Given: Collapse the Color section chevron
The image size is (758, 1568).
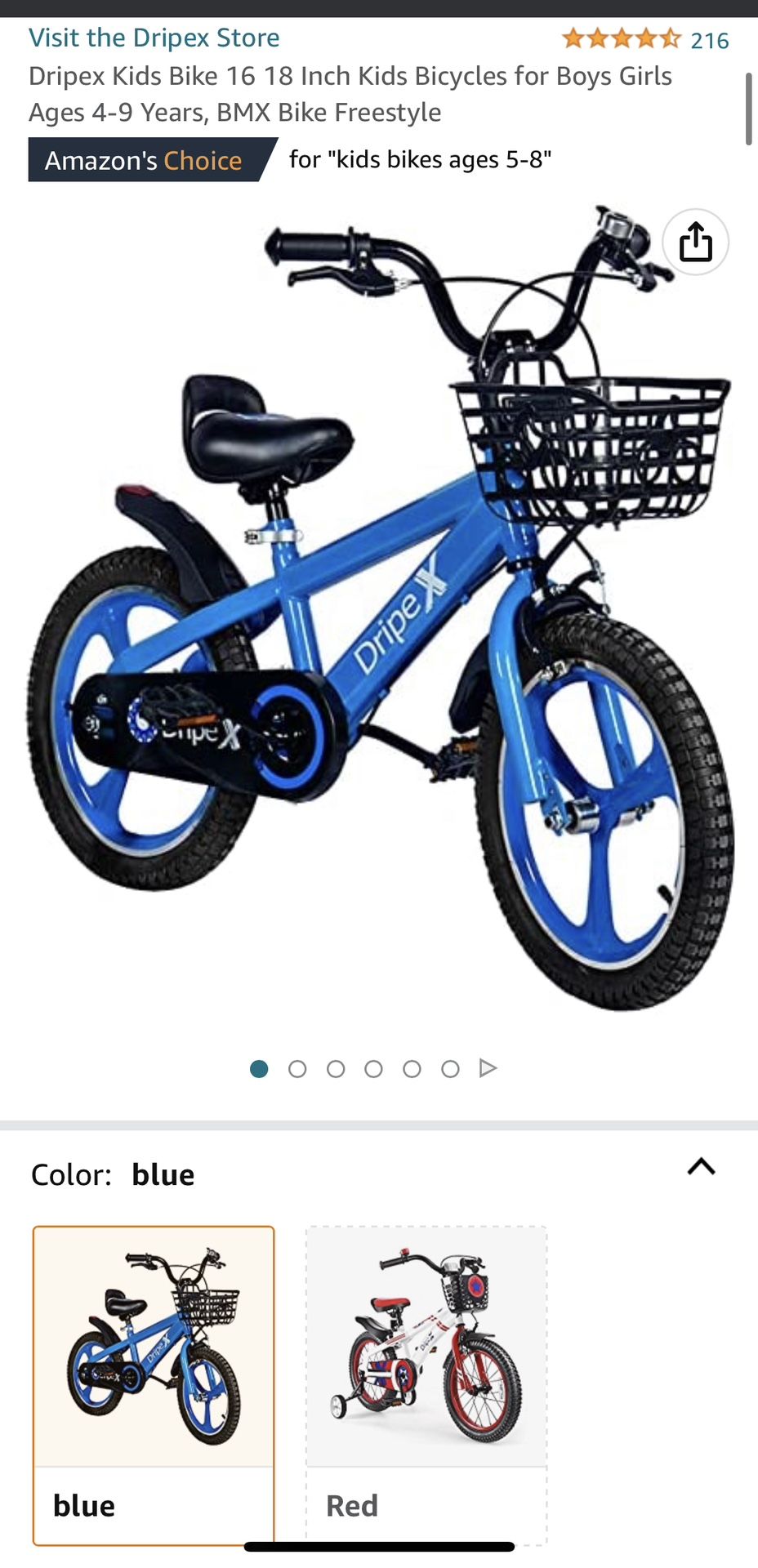Looking at the screenshot, I should (701, 1166).
